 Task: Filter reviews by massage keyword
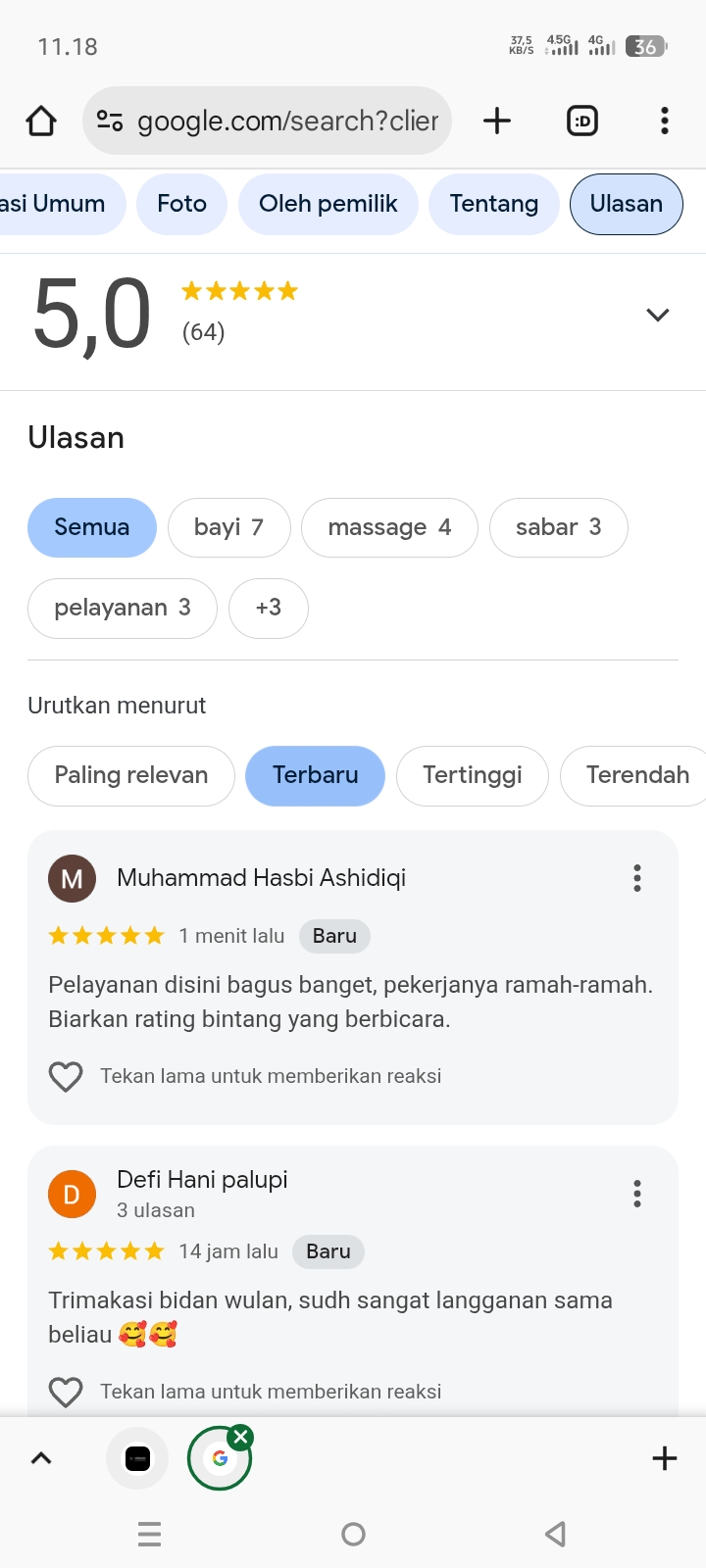coord(388,527)
